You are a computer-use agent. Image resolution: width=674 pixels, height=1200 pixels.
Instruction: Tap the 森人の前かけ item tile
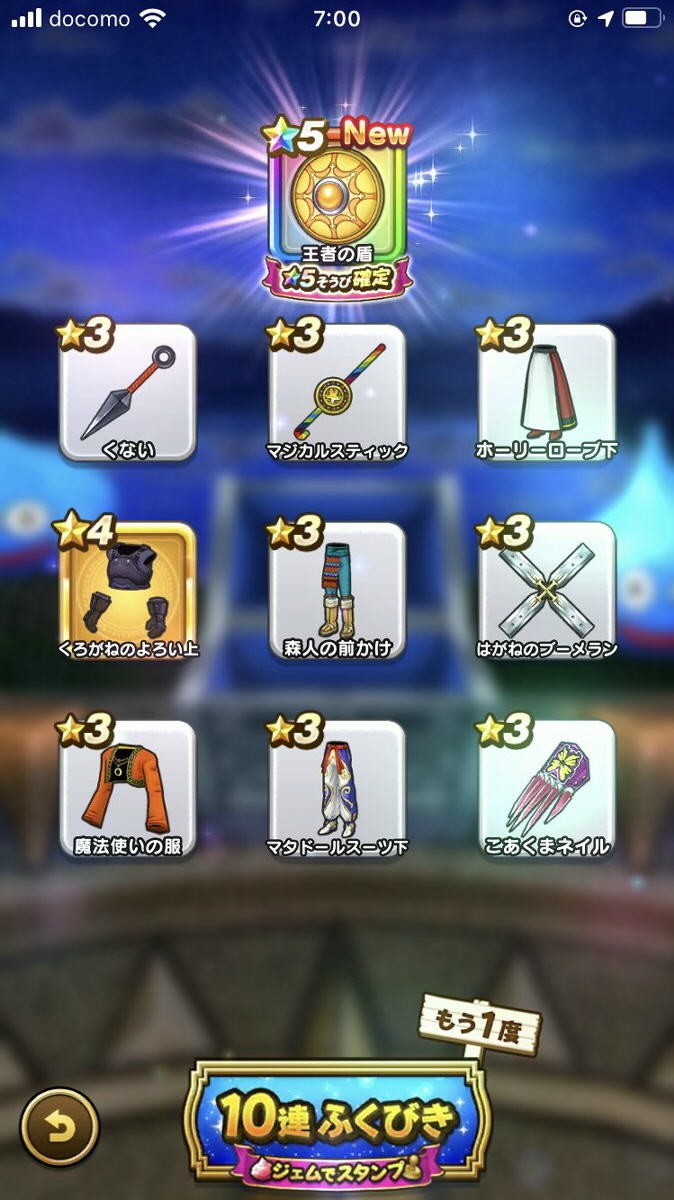pos(337,591)
